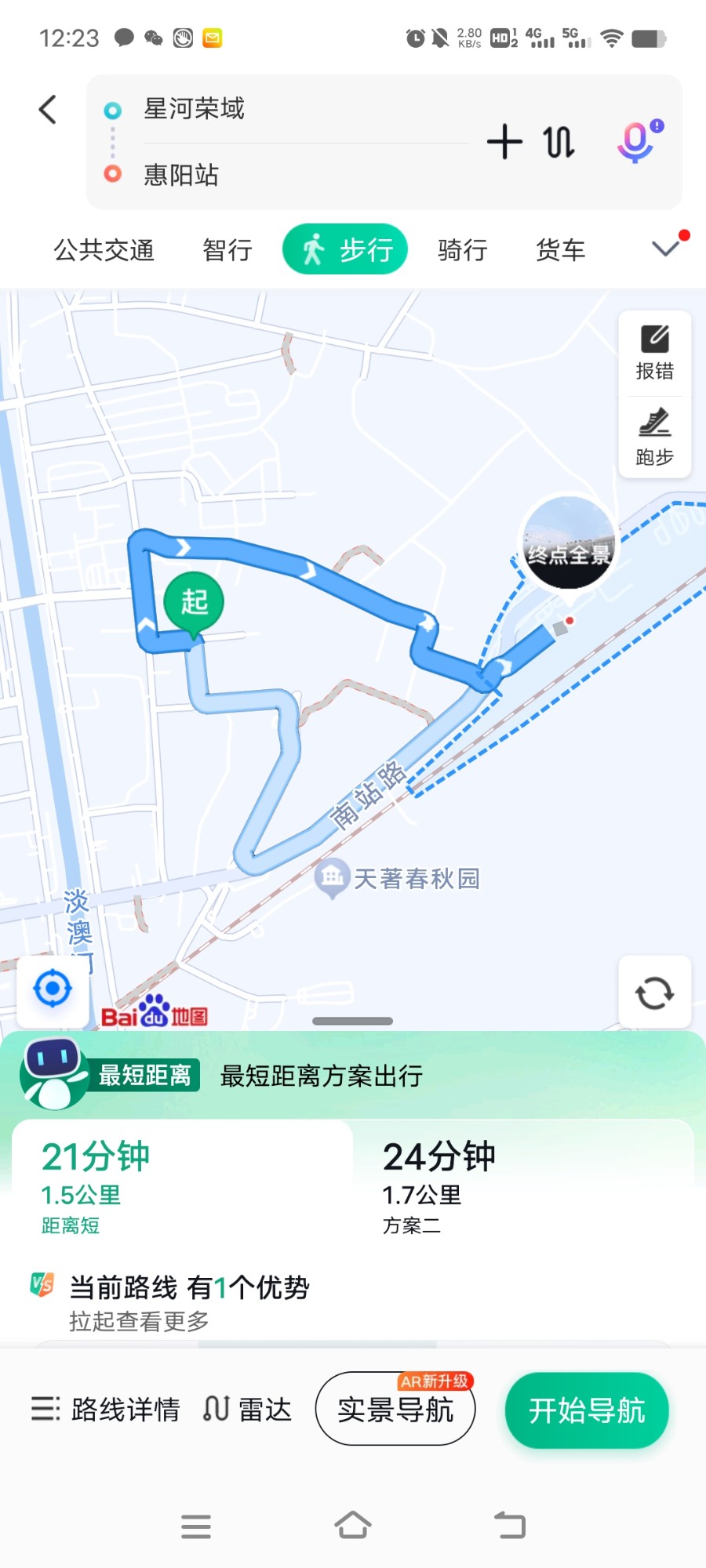Launch 实景导航 AR navigation
This screenshot has height=1568, width=706.
(x=395, y=1409)
